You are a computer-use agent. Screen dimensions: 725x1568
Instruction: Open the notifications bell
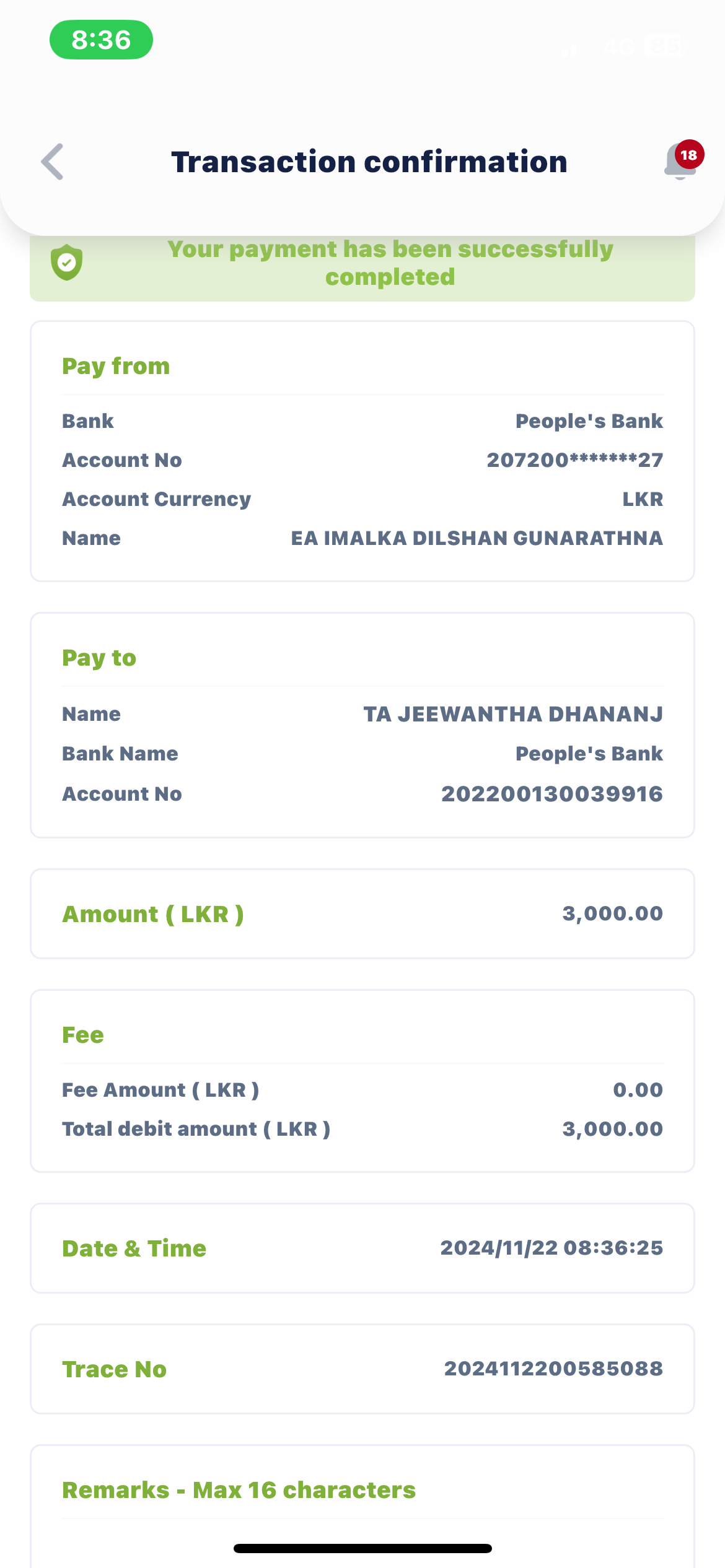tap(680, 162)
